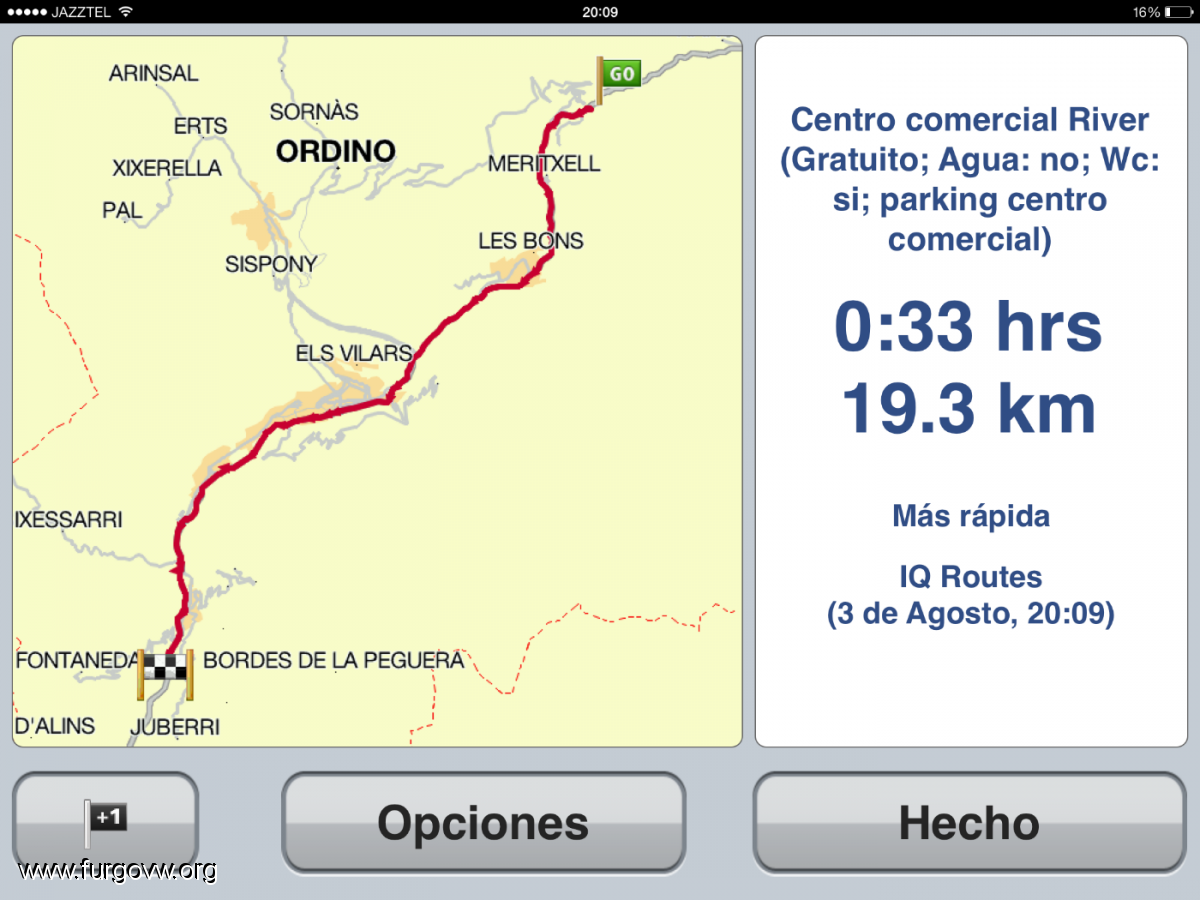Open the Opciones menu
Image resolution: width=1200 pixels, height=900 pixels.
pos(483,823)
